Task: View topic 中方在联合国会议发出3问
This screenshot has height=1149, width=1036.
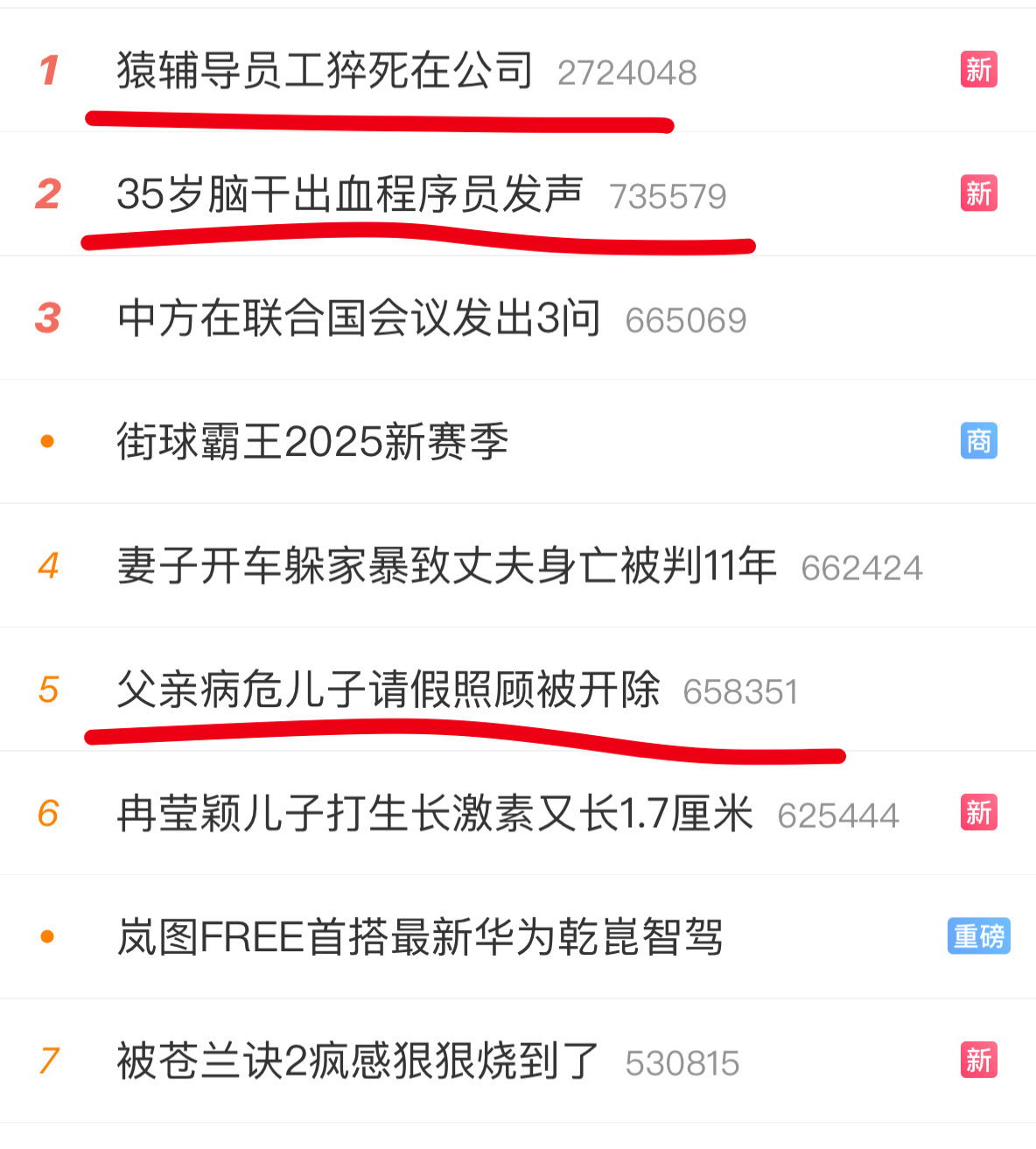Action: point(359,318)
